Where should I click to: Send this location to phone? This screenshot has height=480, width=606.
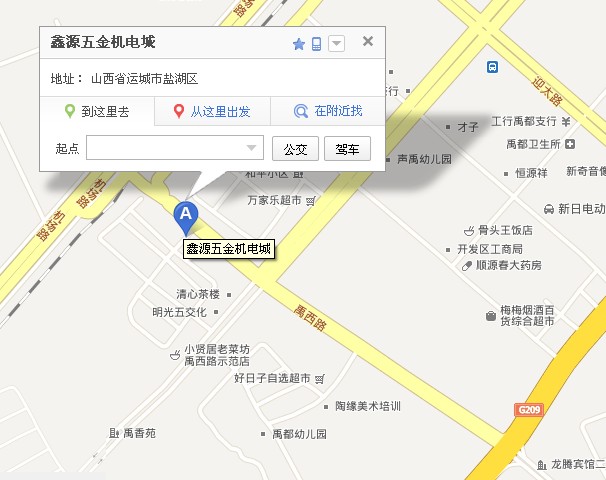(316, 44)
